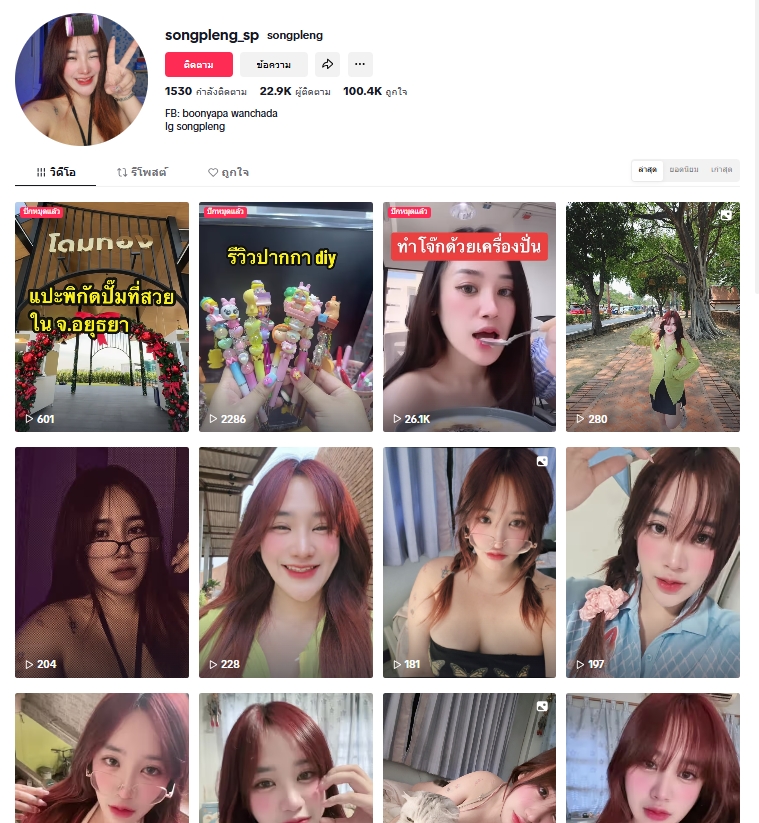The width and height of the screenshot is (759, 823).
Task: Sort videos by เก่าสุด oldest
Action: tap(721, 170)
